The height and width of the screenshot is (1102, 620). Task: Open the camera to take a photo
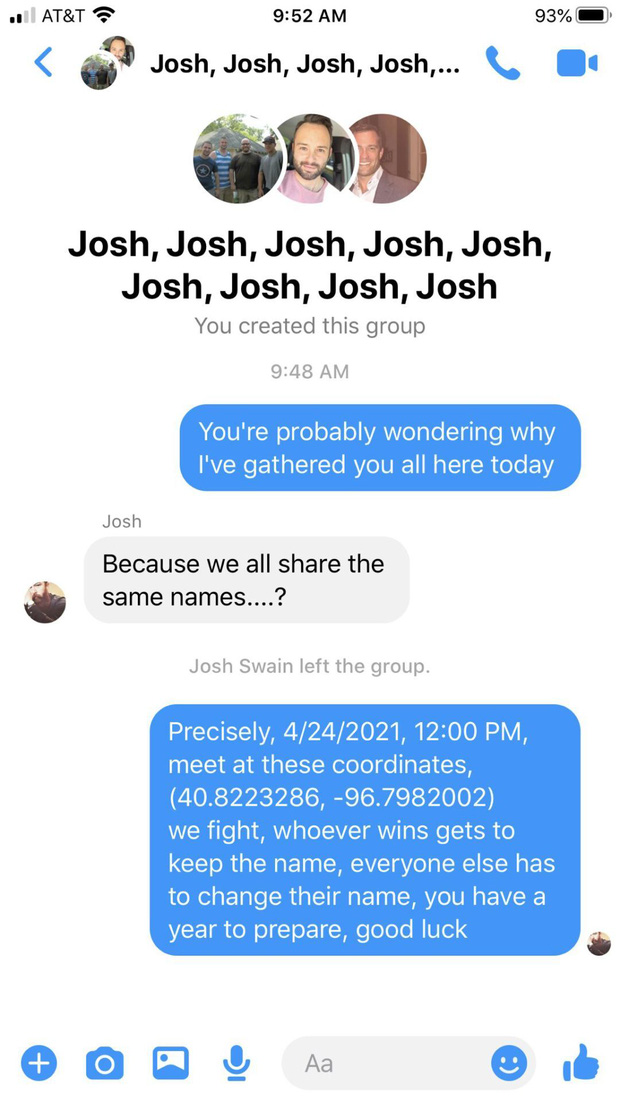[x=105, y=1063]
